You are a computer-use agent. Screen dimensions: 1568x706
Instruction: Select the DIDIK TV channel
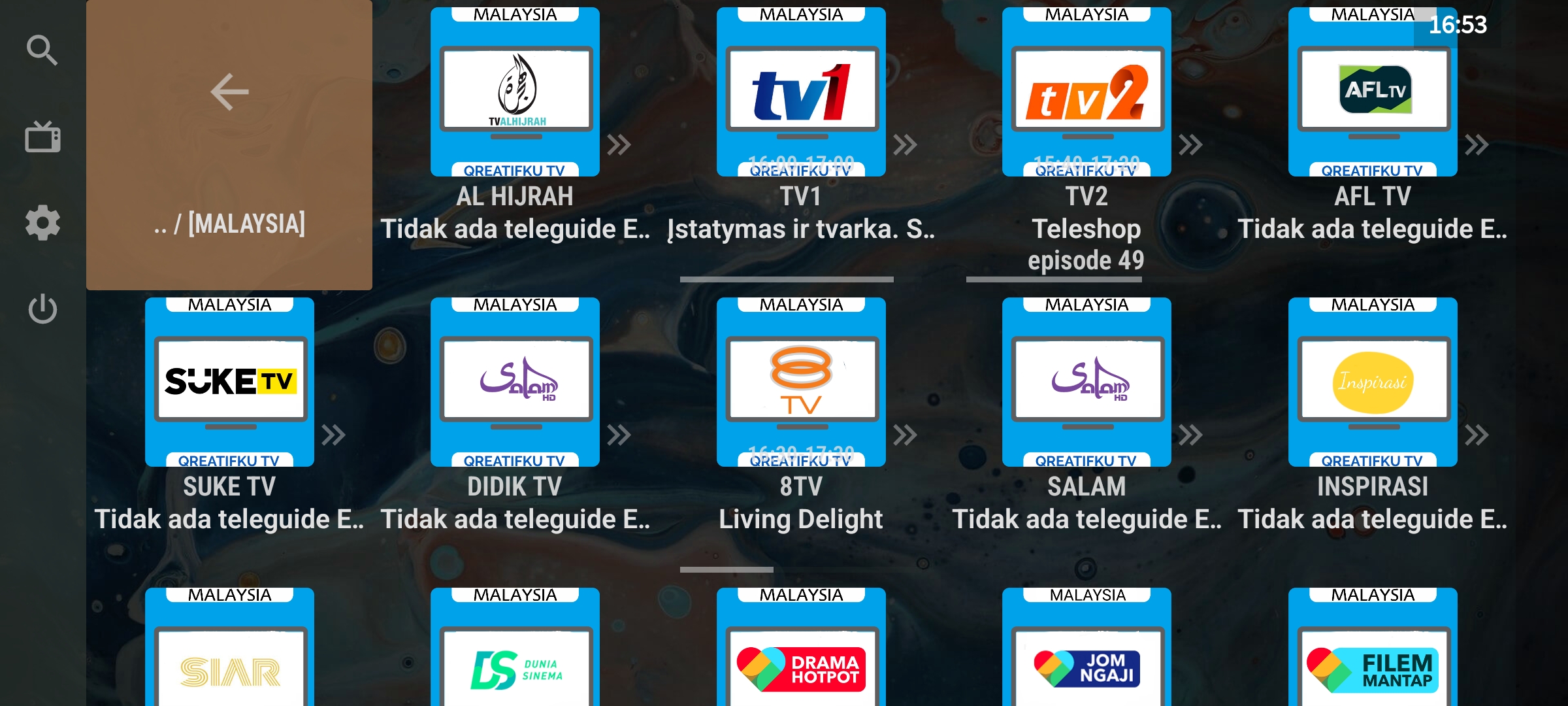(515, 382)
